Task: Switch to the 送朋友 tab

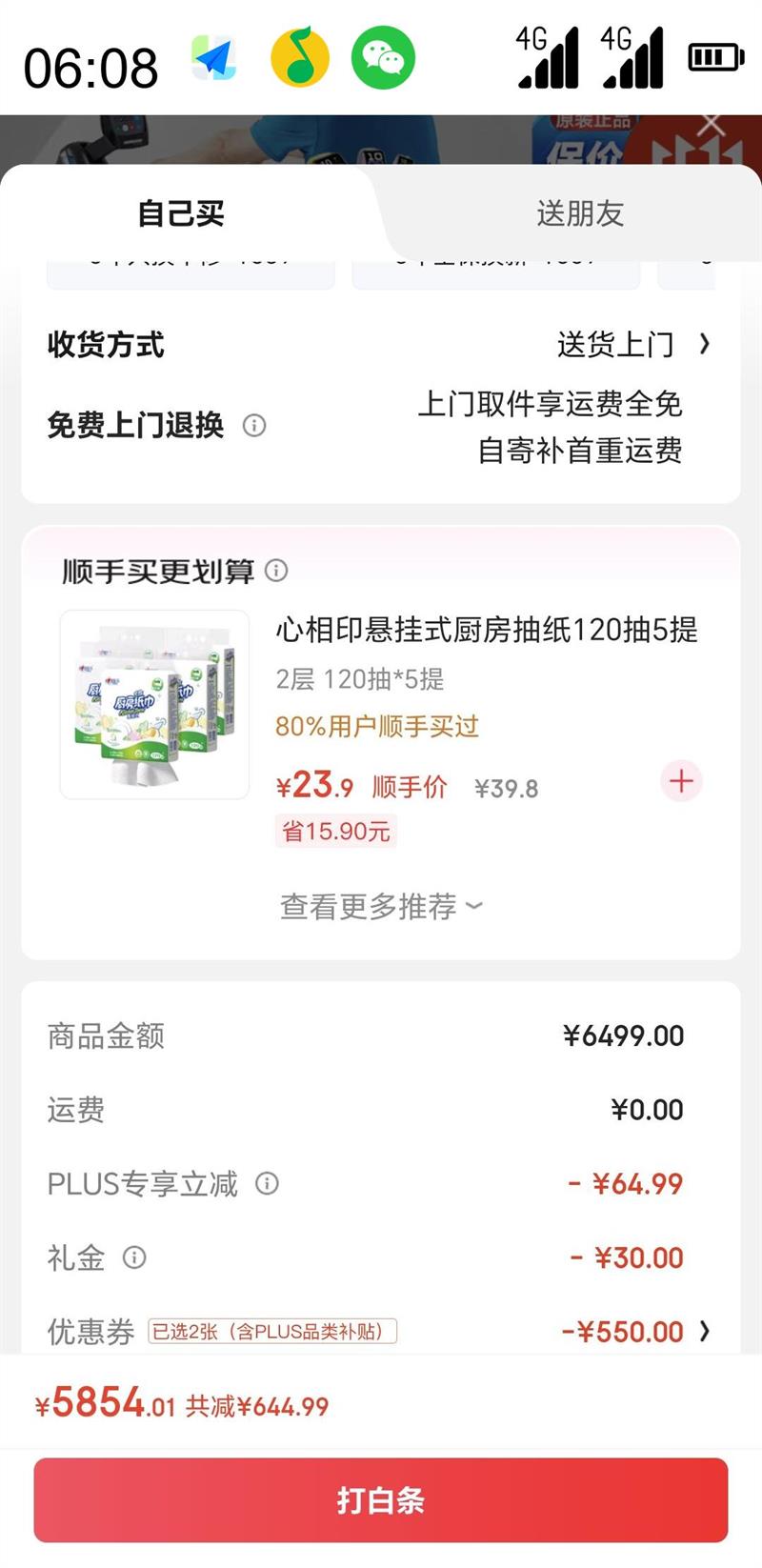Action: point(579,213)
